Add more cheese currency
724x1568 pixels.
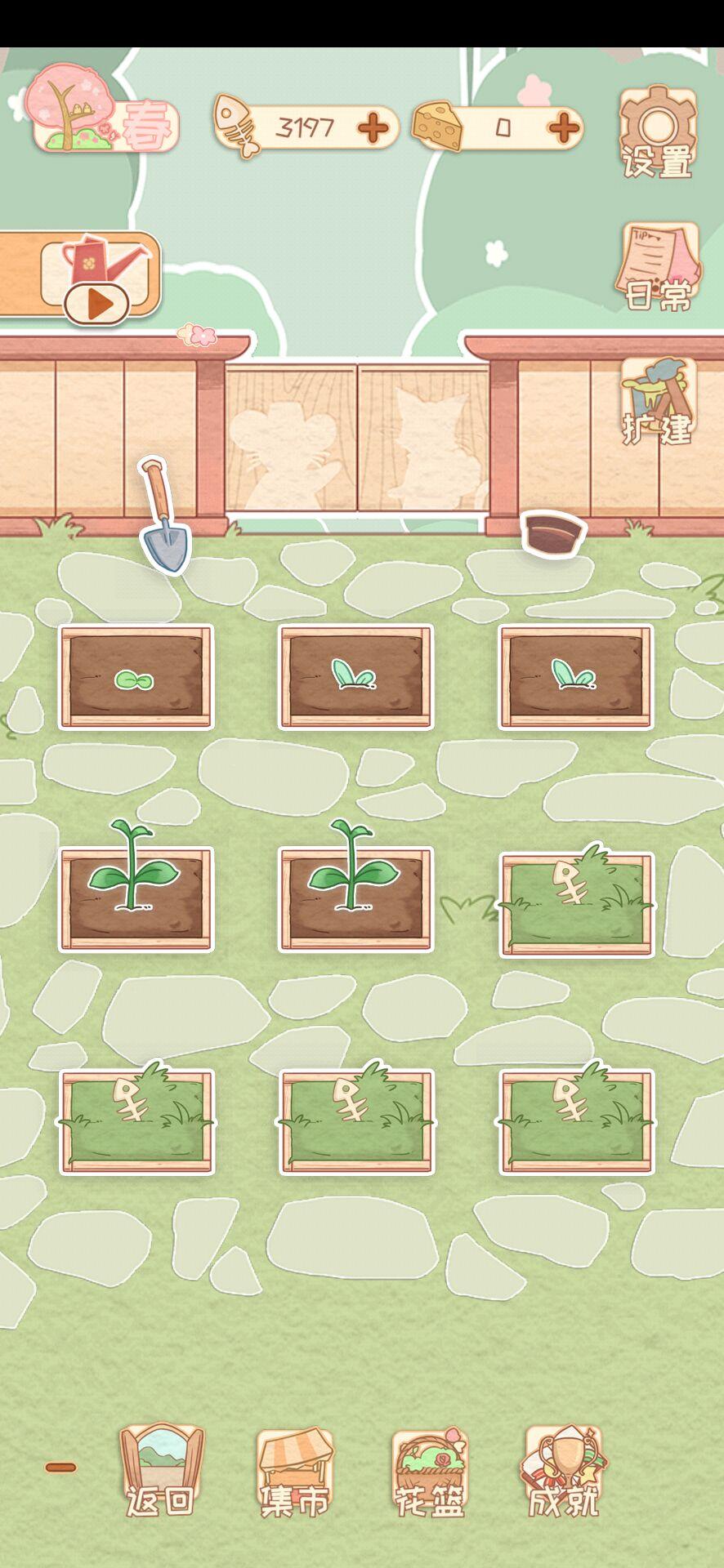tap(563, 128)
